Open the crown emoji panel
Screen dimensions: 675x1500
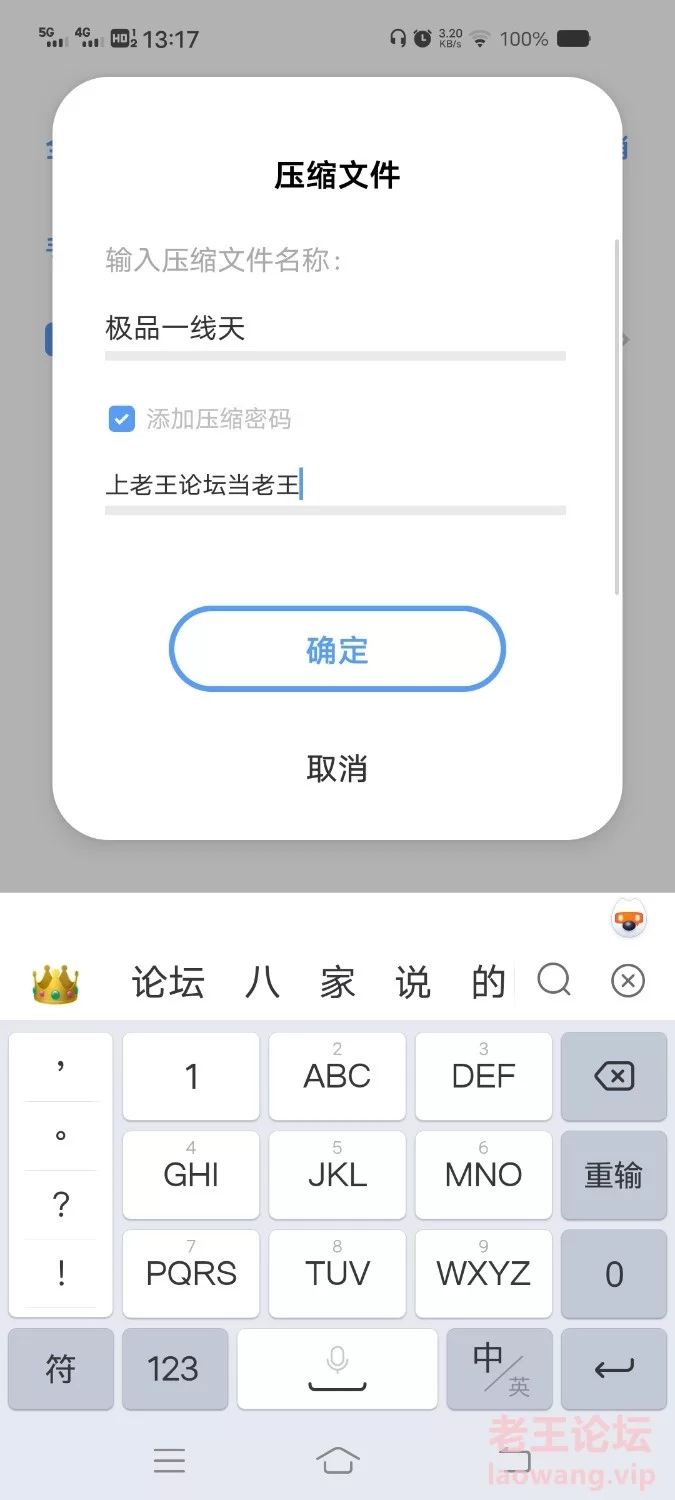click(55, 984)
